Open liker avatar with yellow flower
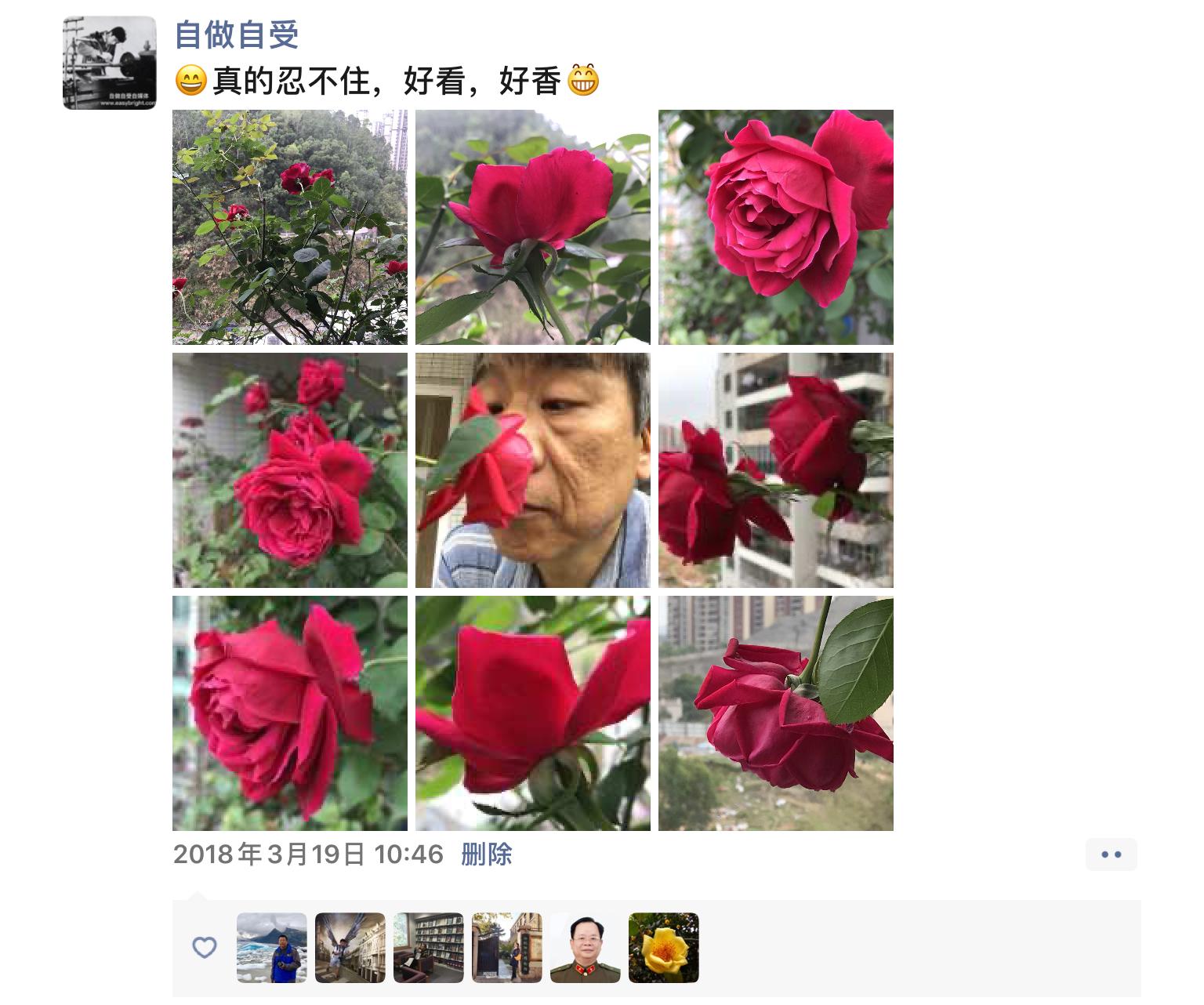 (x=663, y=948)
